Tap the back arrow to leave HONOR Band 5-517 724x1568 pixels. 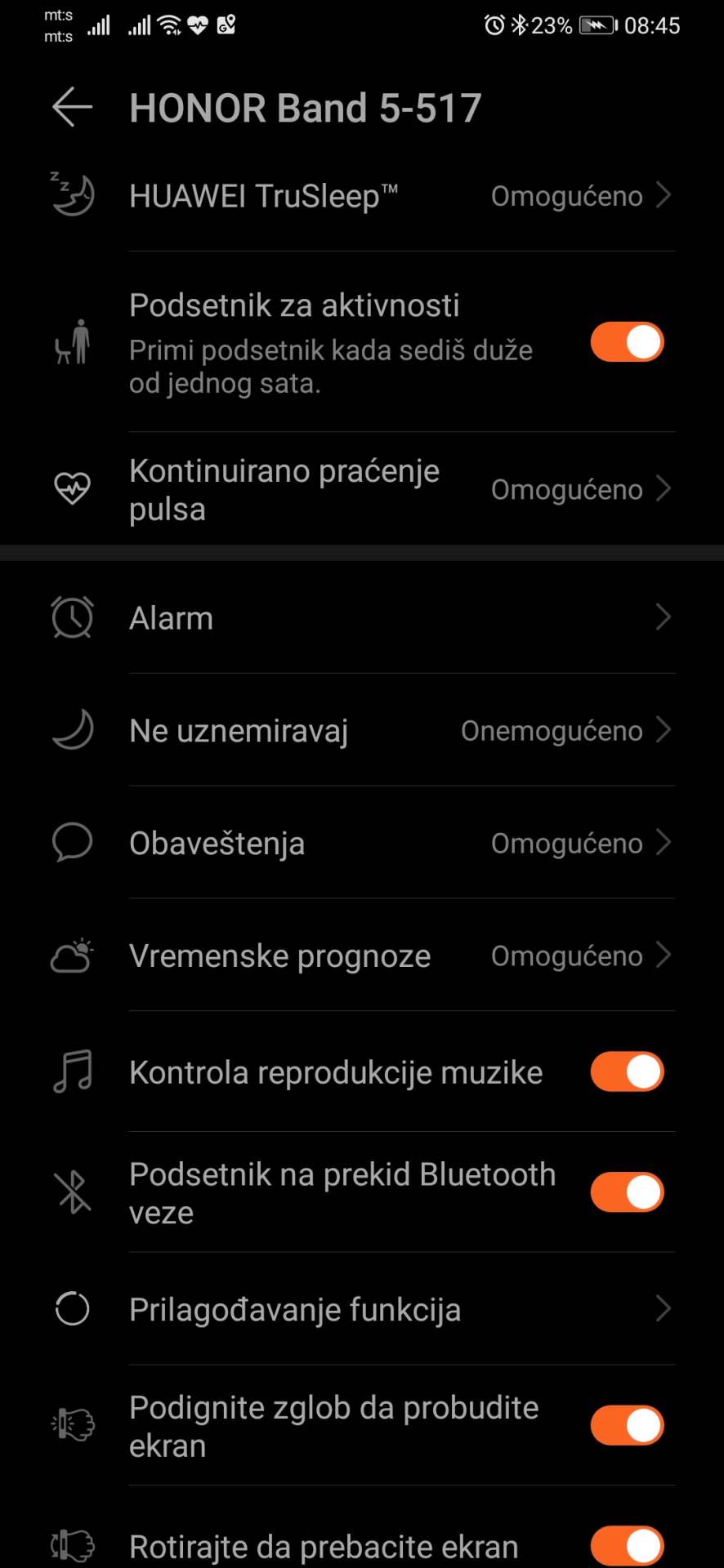pos(73,107)
